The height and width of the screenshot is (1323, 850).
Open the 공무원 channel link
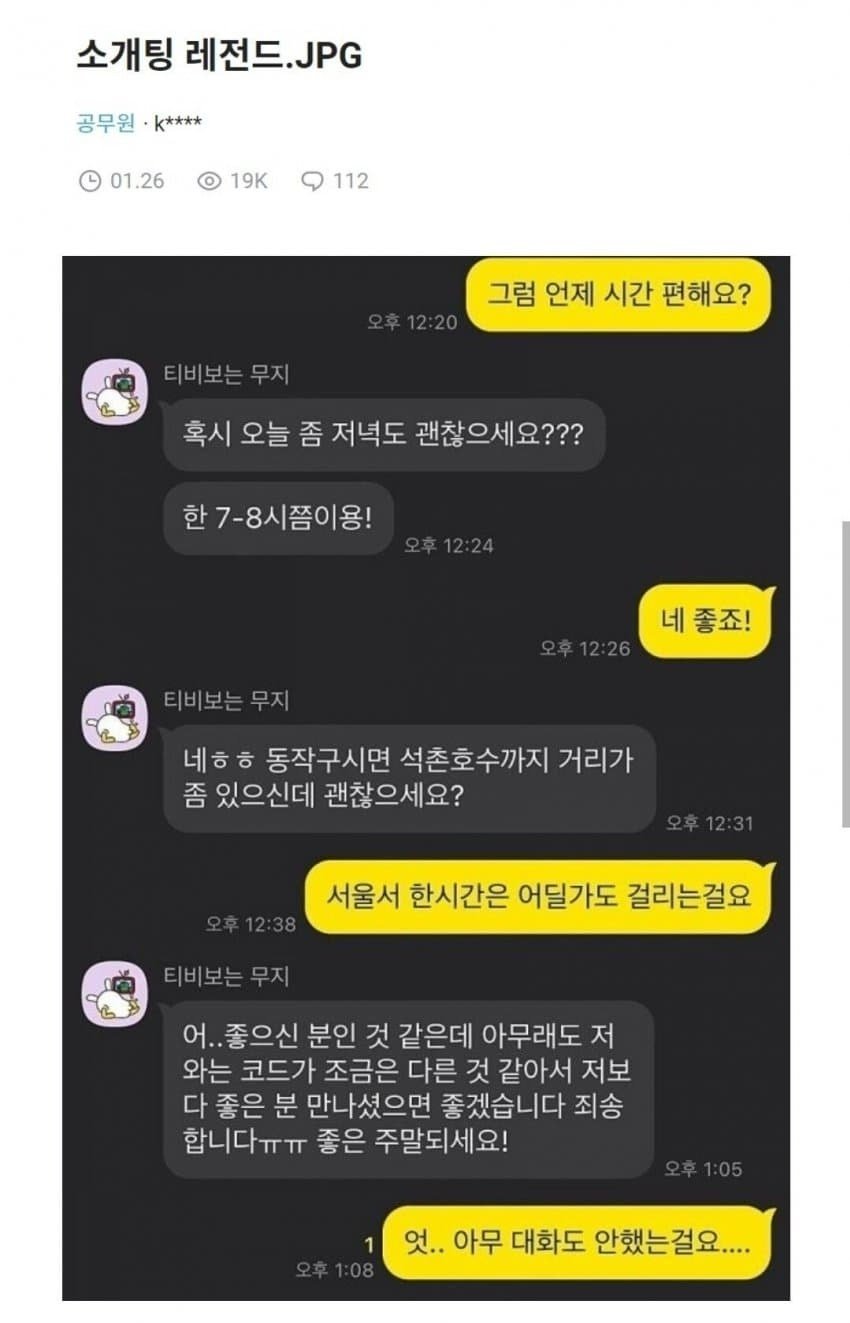[105, 124]
